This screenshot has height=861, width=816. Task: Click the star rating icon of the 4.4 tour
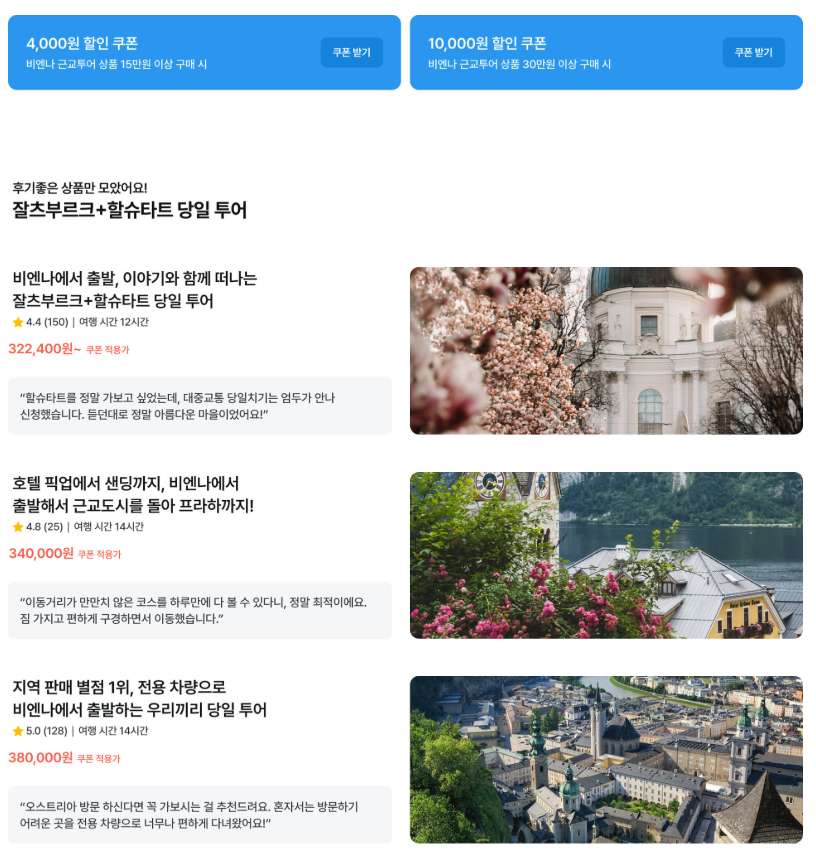15,321
